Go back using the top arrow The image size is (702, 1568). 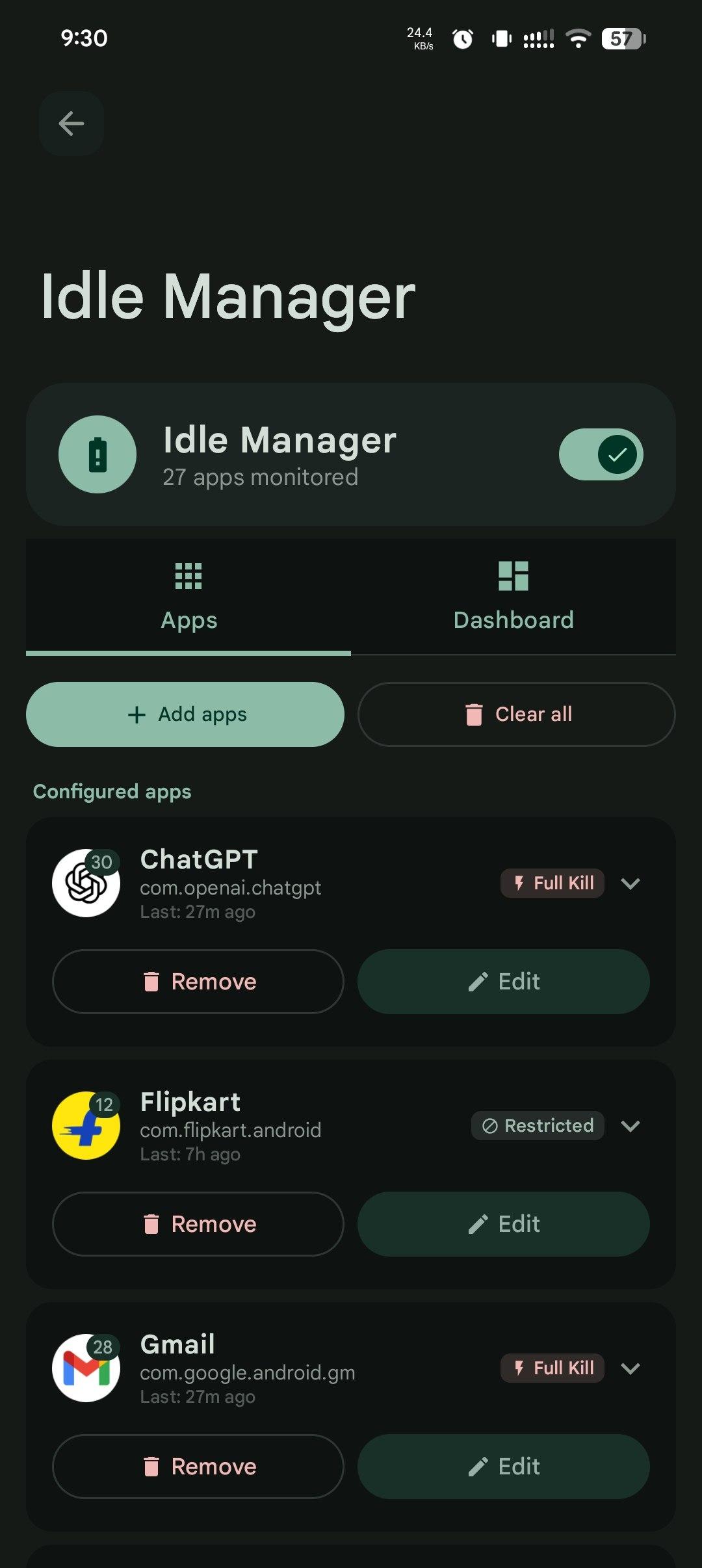click(x=71, y=124)
